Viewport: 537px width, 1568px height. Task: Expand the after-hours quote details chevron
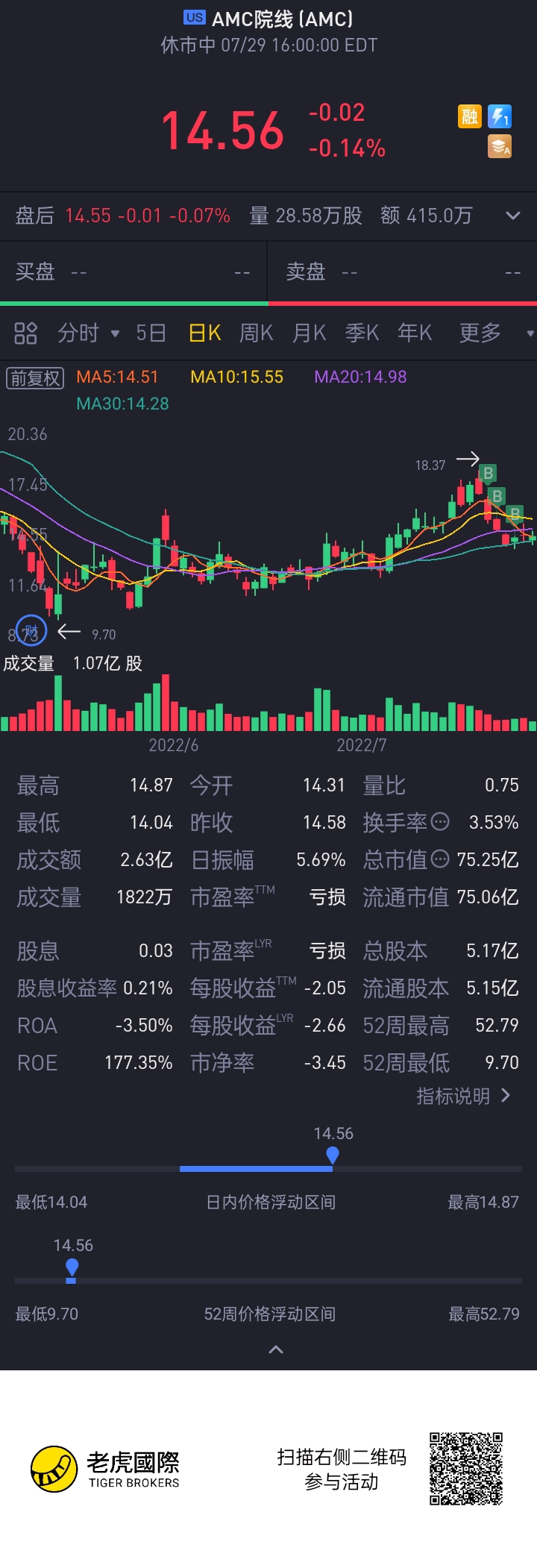tap(512, 216)
